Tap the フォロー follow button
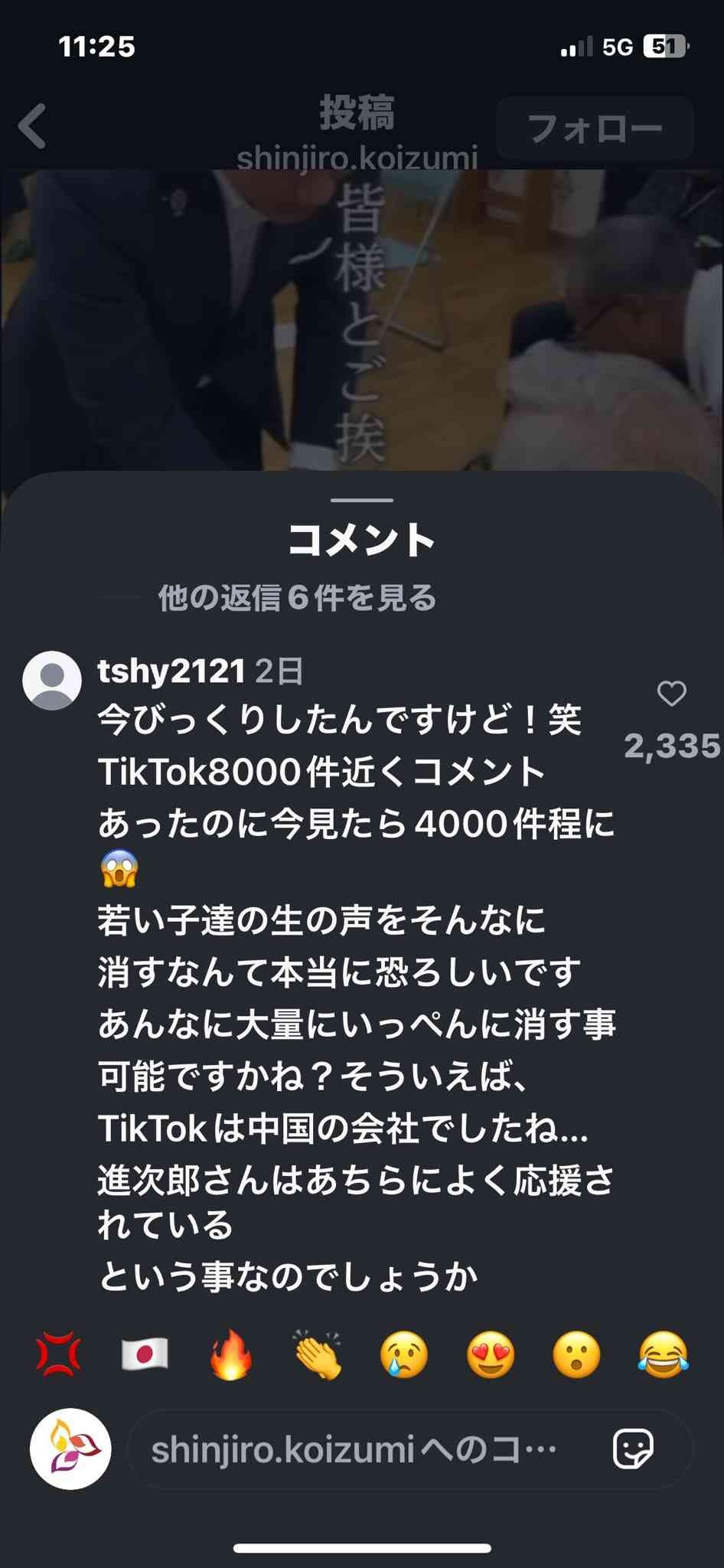 pos(595,128)
